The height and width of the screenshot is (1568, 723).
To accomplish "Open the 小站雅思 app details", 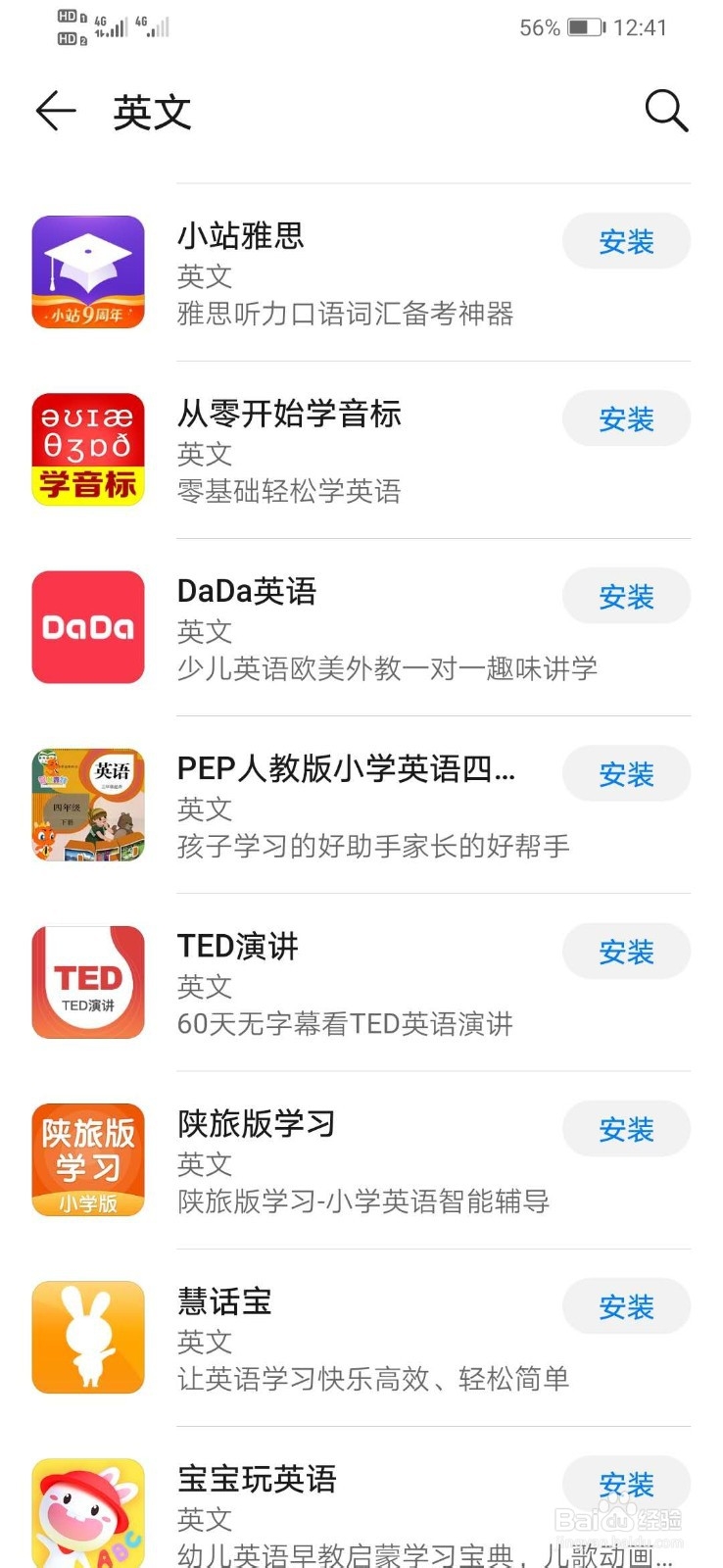I will click(343, 272).
